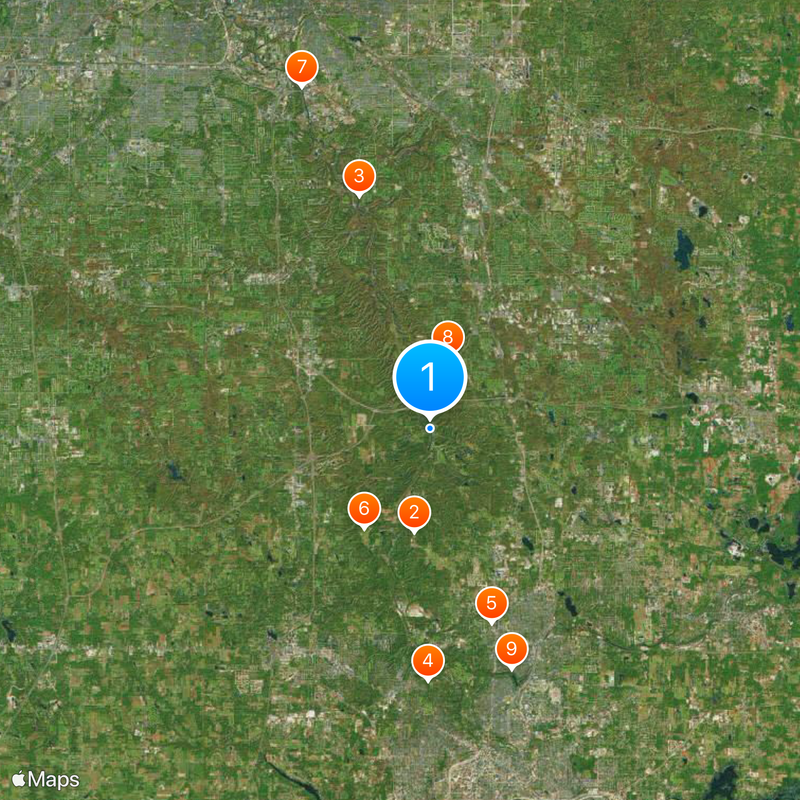
Task: Choose map pin number 6
Action: point(364,508)
